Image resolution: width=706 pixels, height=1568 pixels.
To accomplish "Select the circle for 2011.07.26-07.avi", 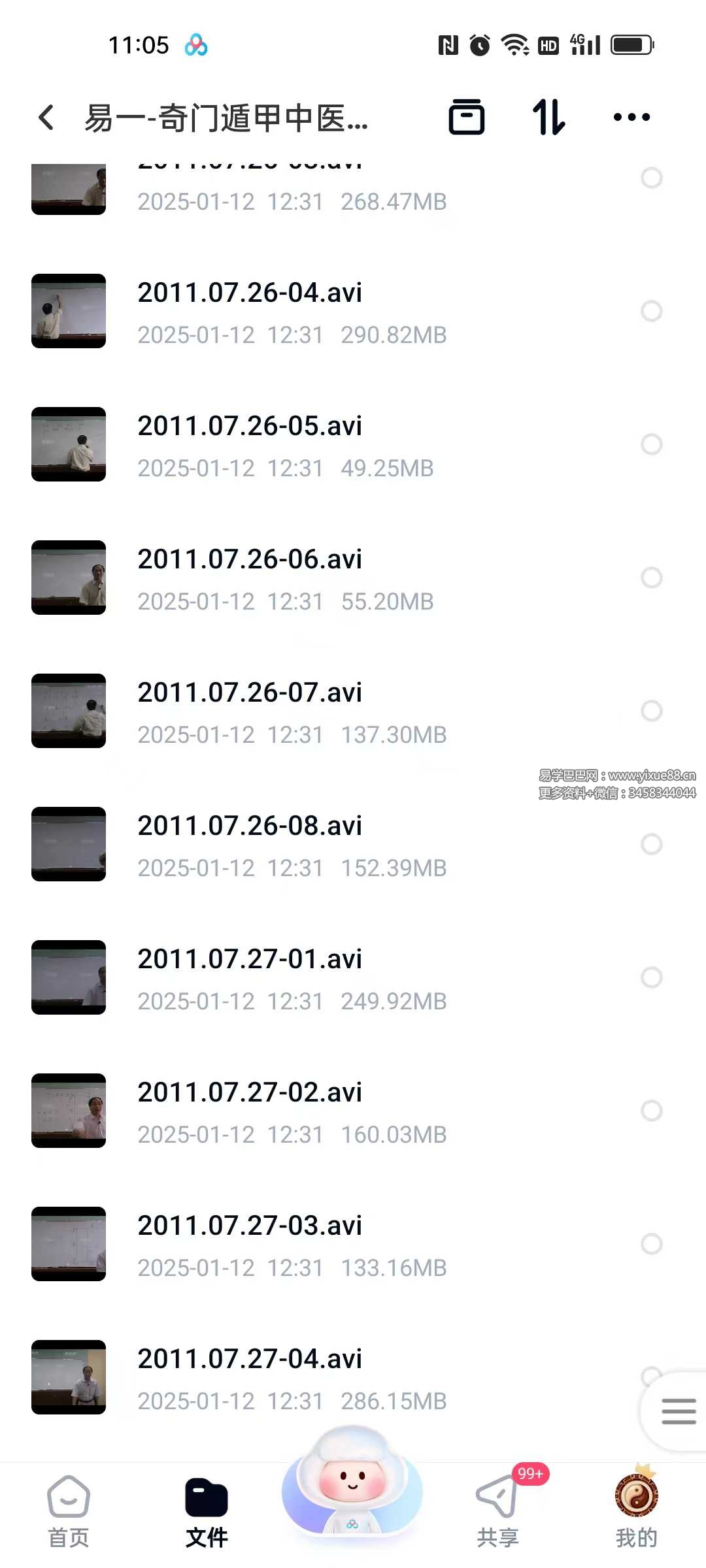I will [652, 711].
